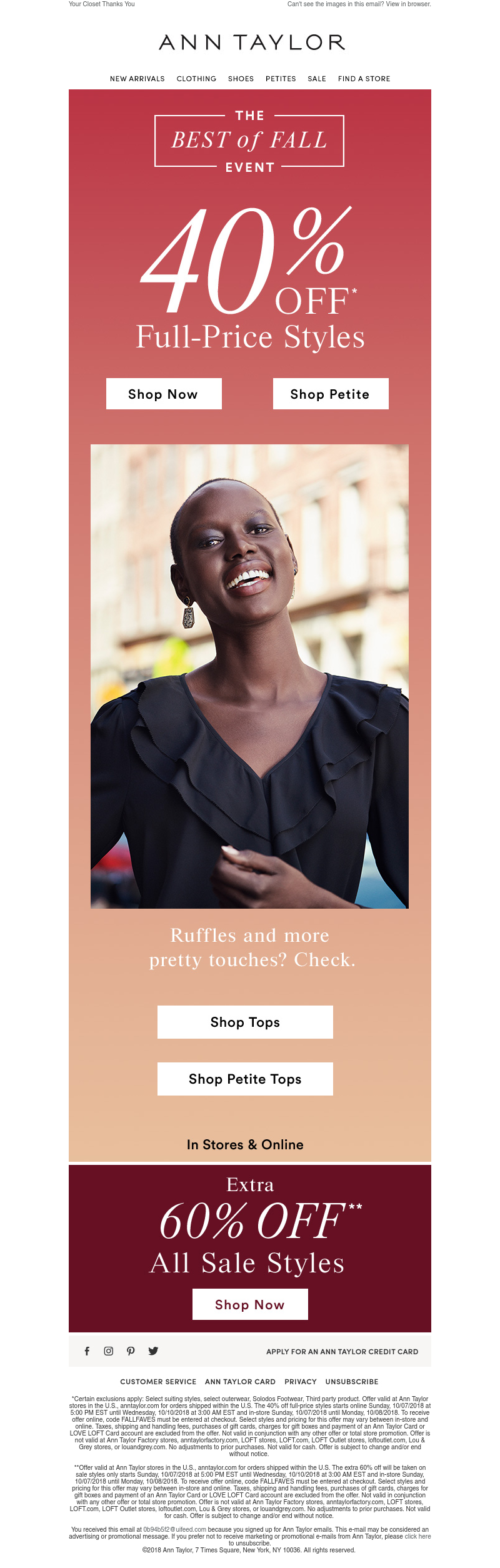
Task: Tap Shop Now under Extra 60% off
Action: (250, 1304)
